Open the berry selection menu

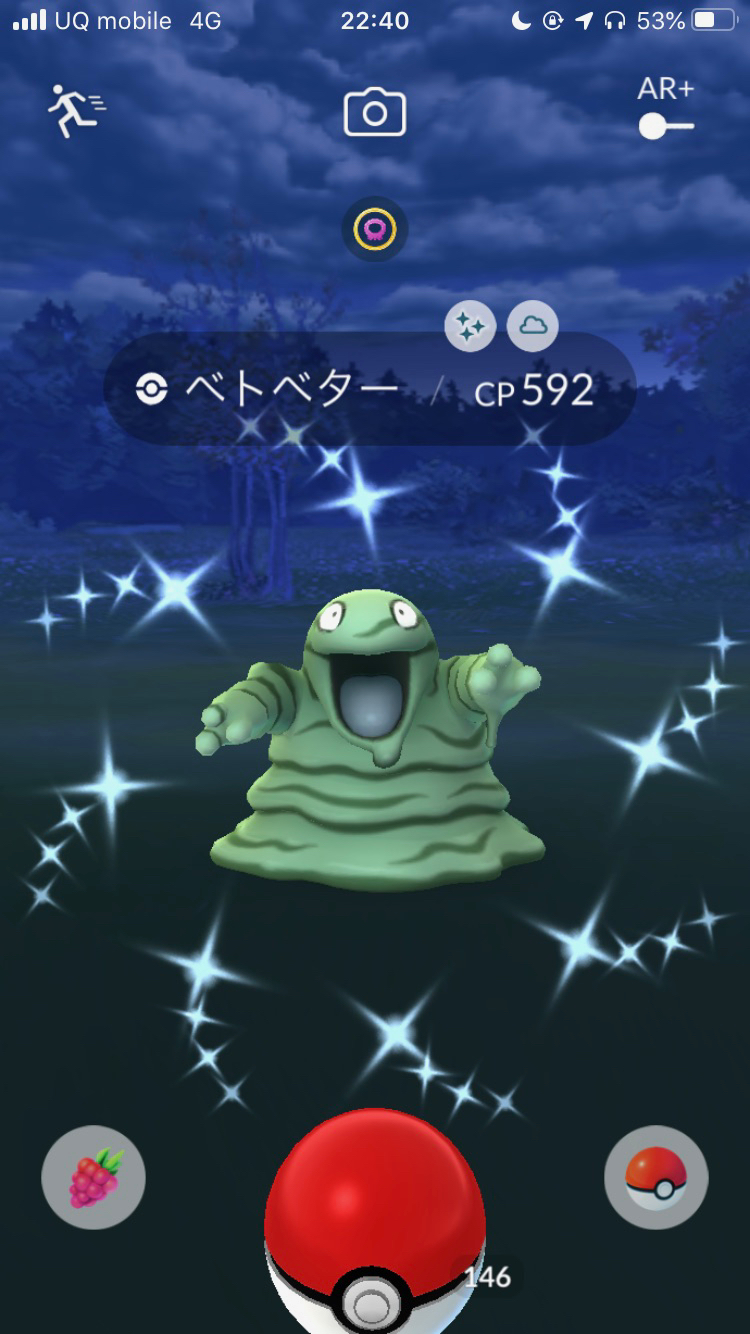pos(93,1178)
